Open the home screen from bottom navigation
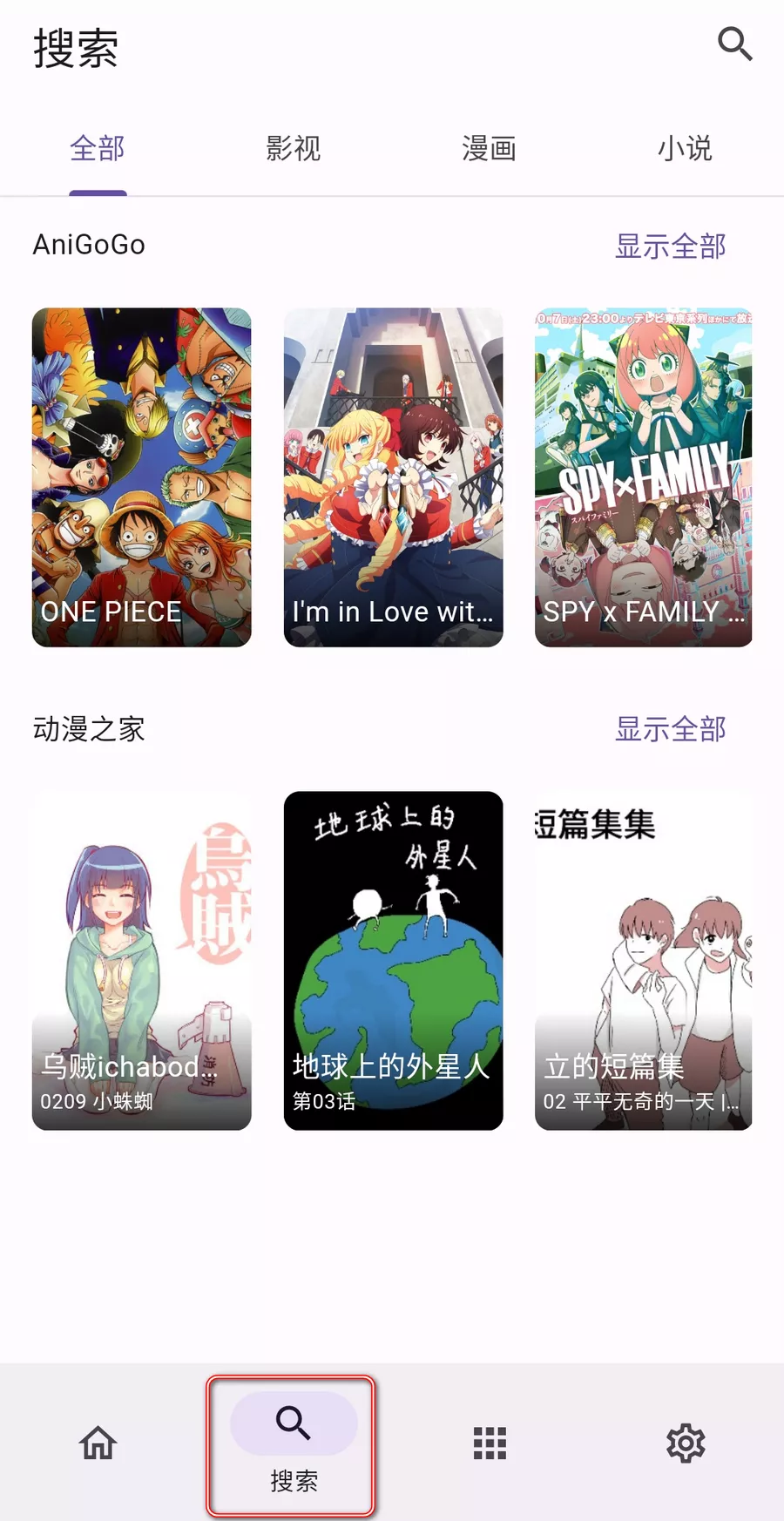 98,1443
